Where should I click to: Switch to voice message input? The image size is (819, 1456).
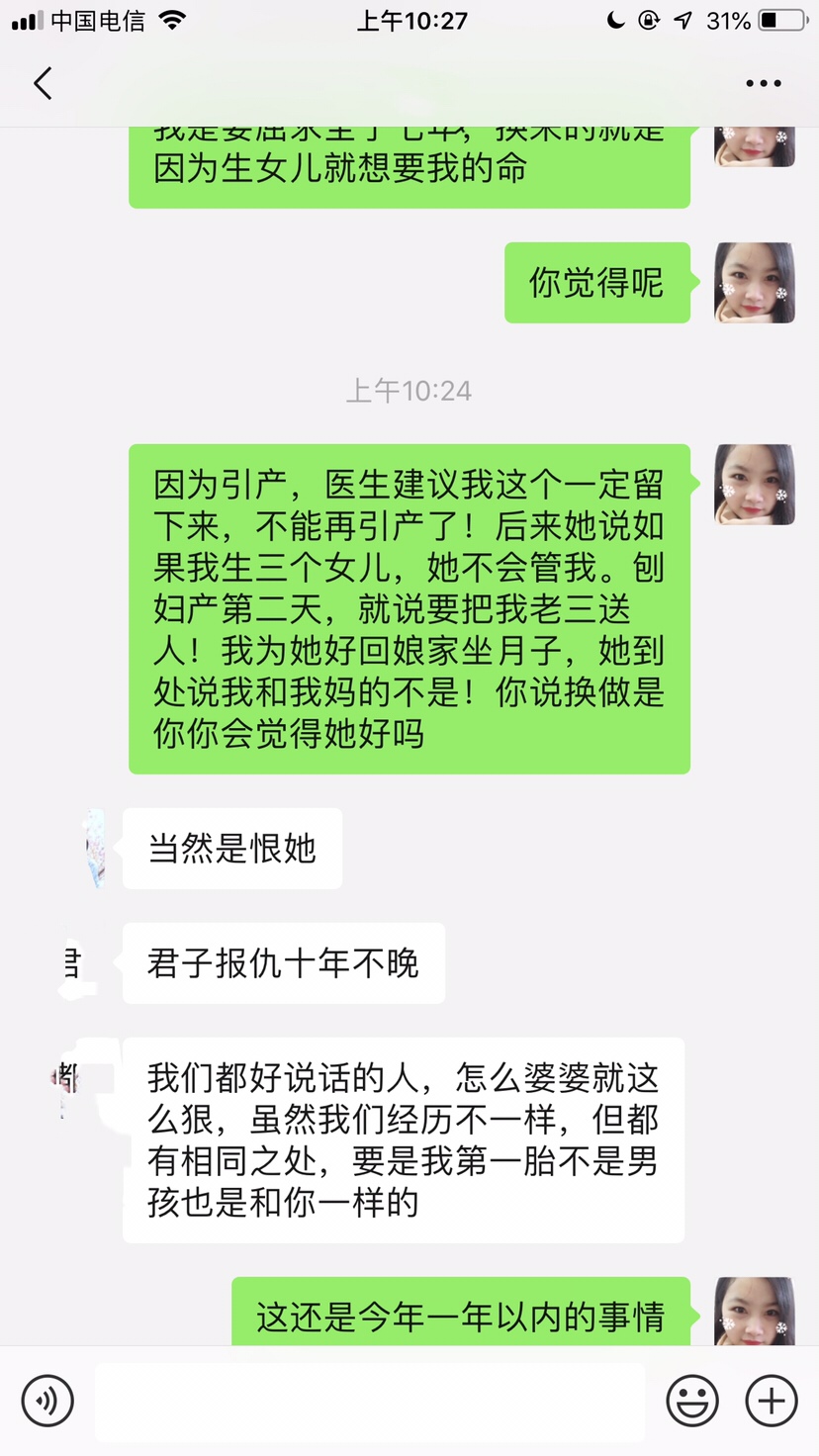point(47,1401)
